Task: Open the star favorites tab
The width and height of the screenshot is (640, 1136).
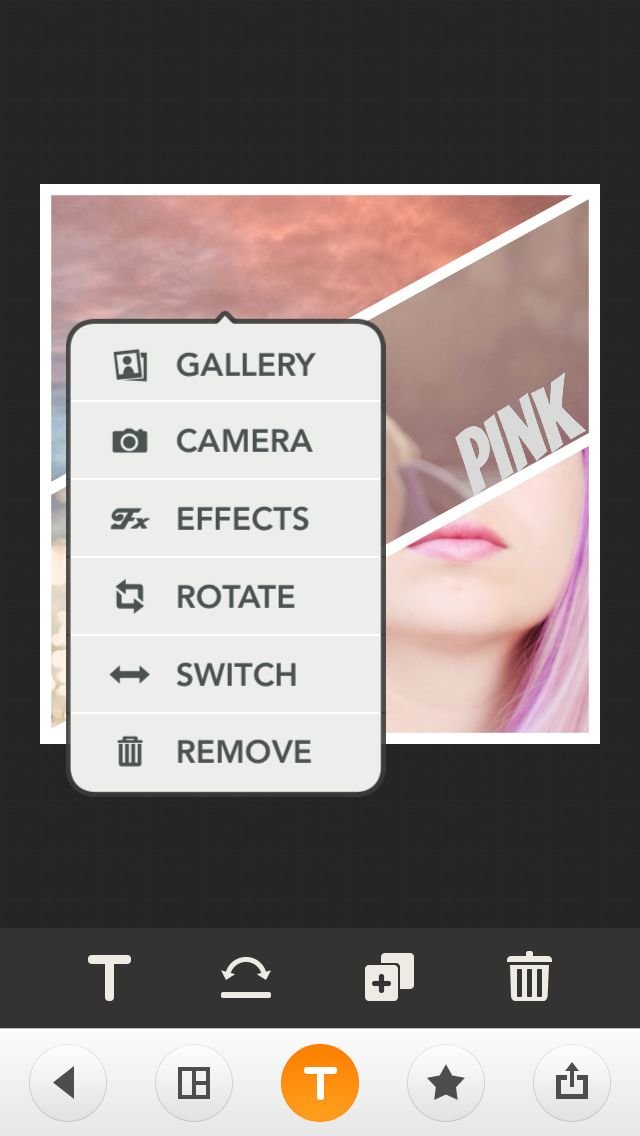Action: (x=446, y=1083)
